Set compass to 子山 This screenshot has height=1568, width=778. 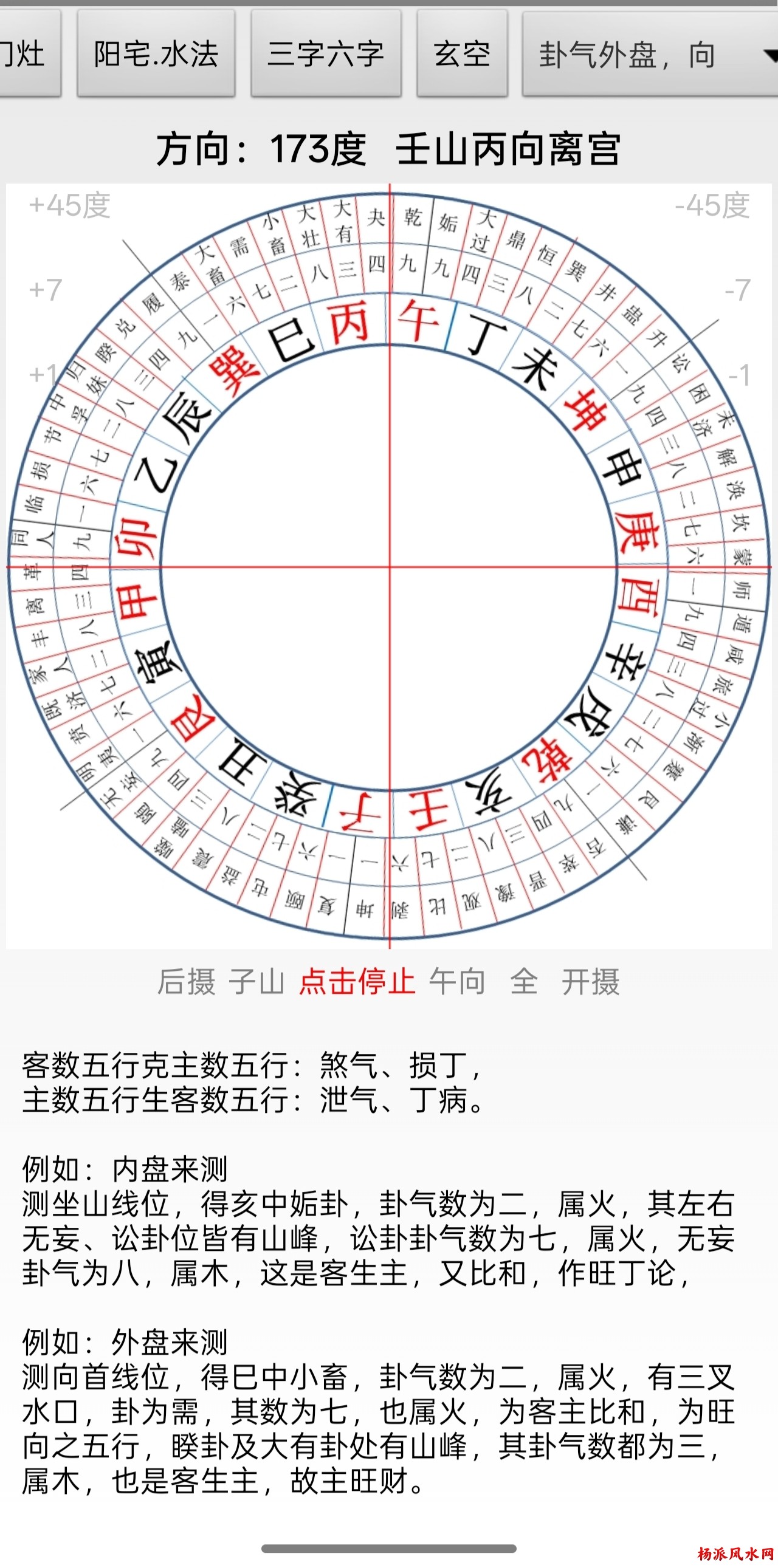(x=256, y=982)
